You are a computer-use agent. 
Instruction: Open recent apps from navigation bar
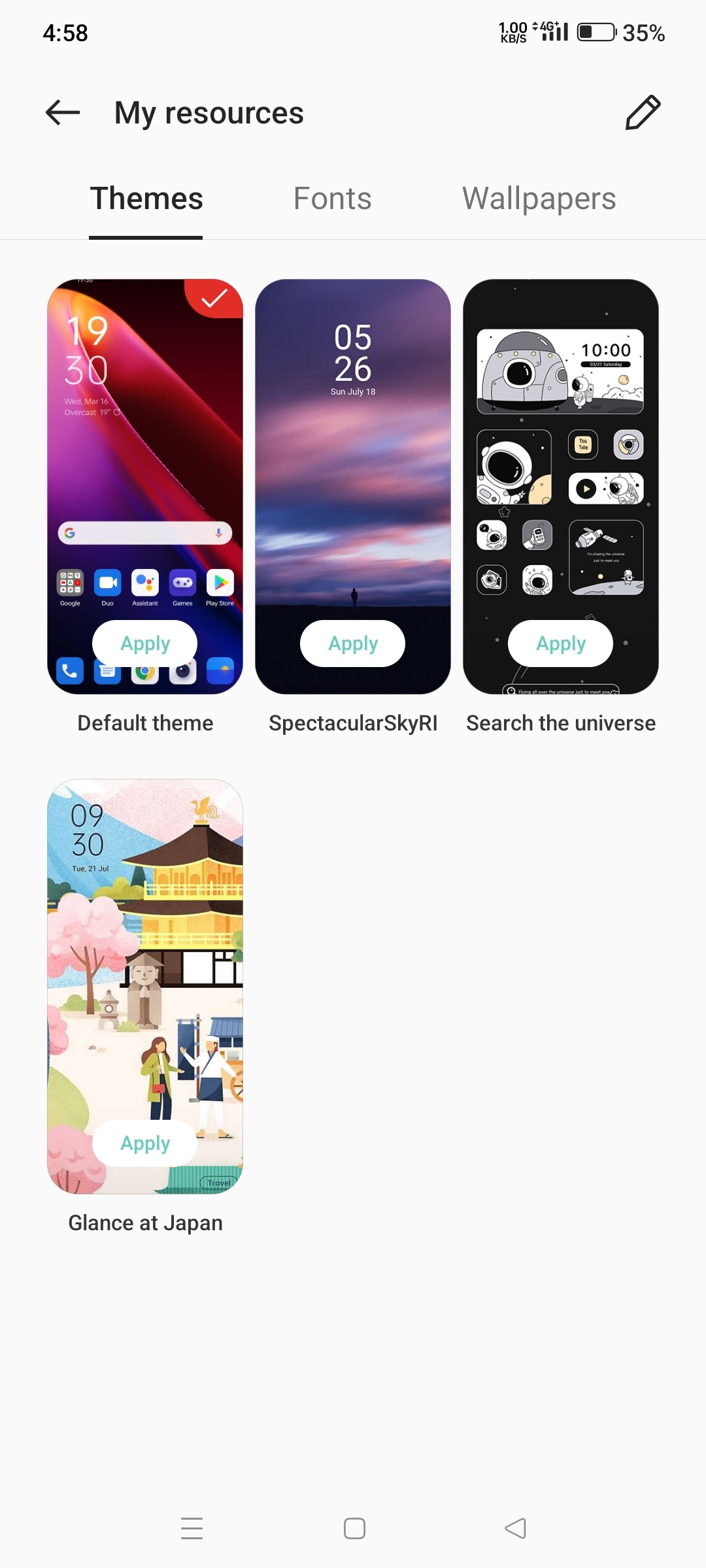(x=192, y=1528)
